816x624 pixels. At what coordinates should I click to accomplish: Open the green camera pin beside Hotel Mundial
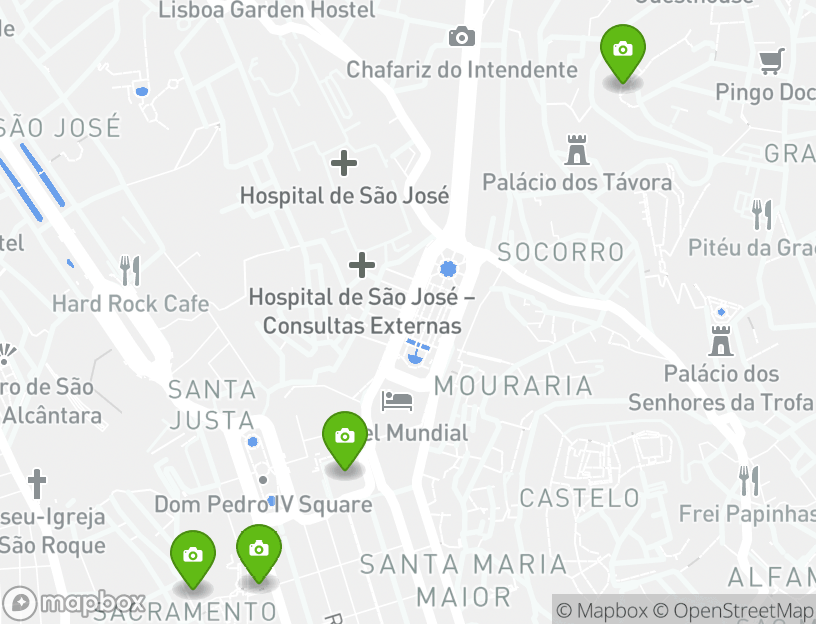click(x=344, y=438)
